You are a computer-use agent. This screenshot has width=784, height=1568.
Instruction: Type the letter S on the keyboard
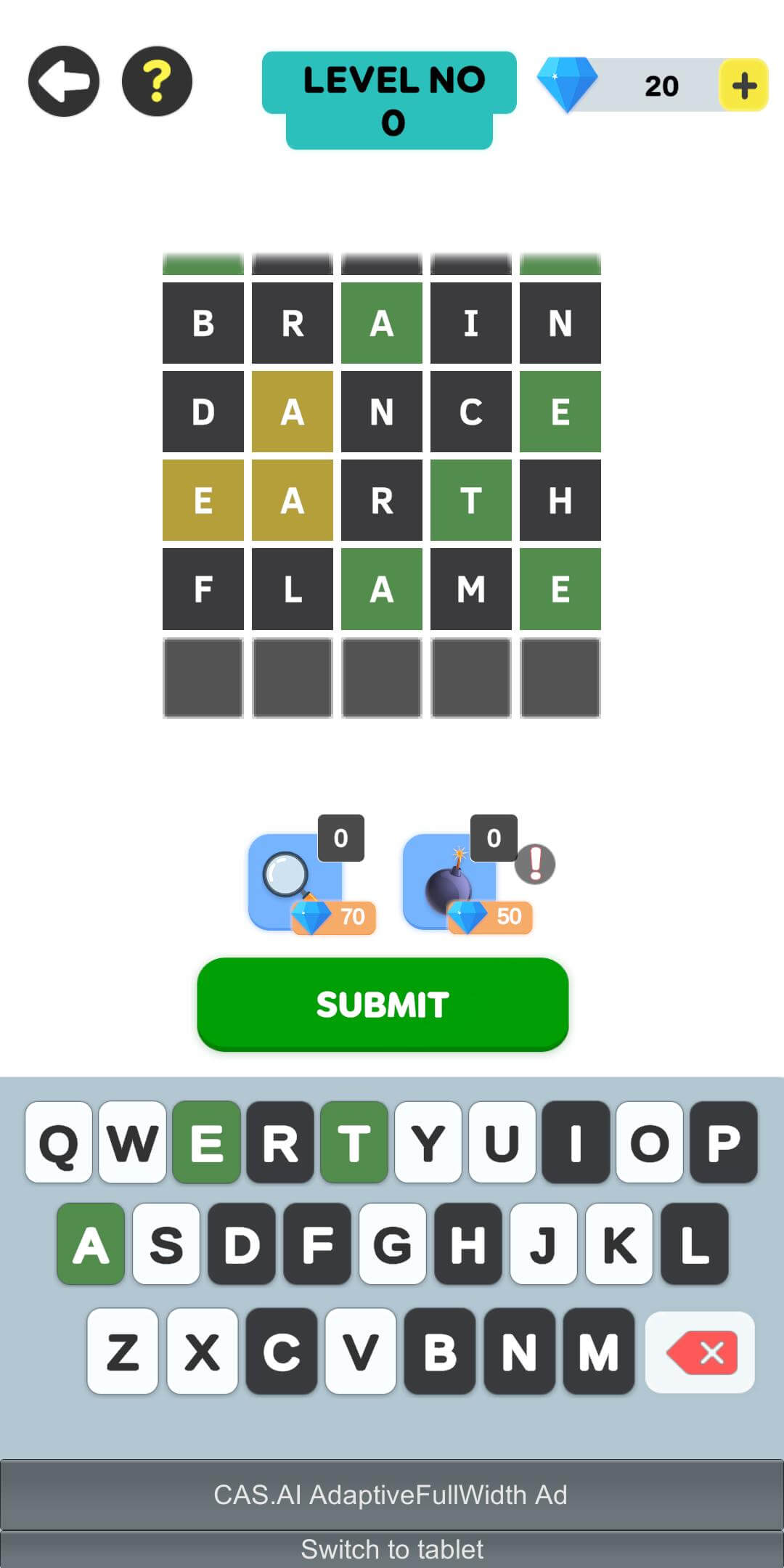tap(166, 1244)
